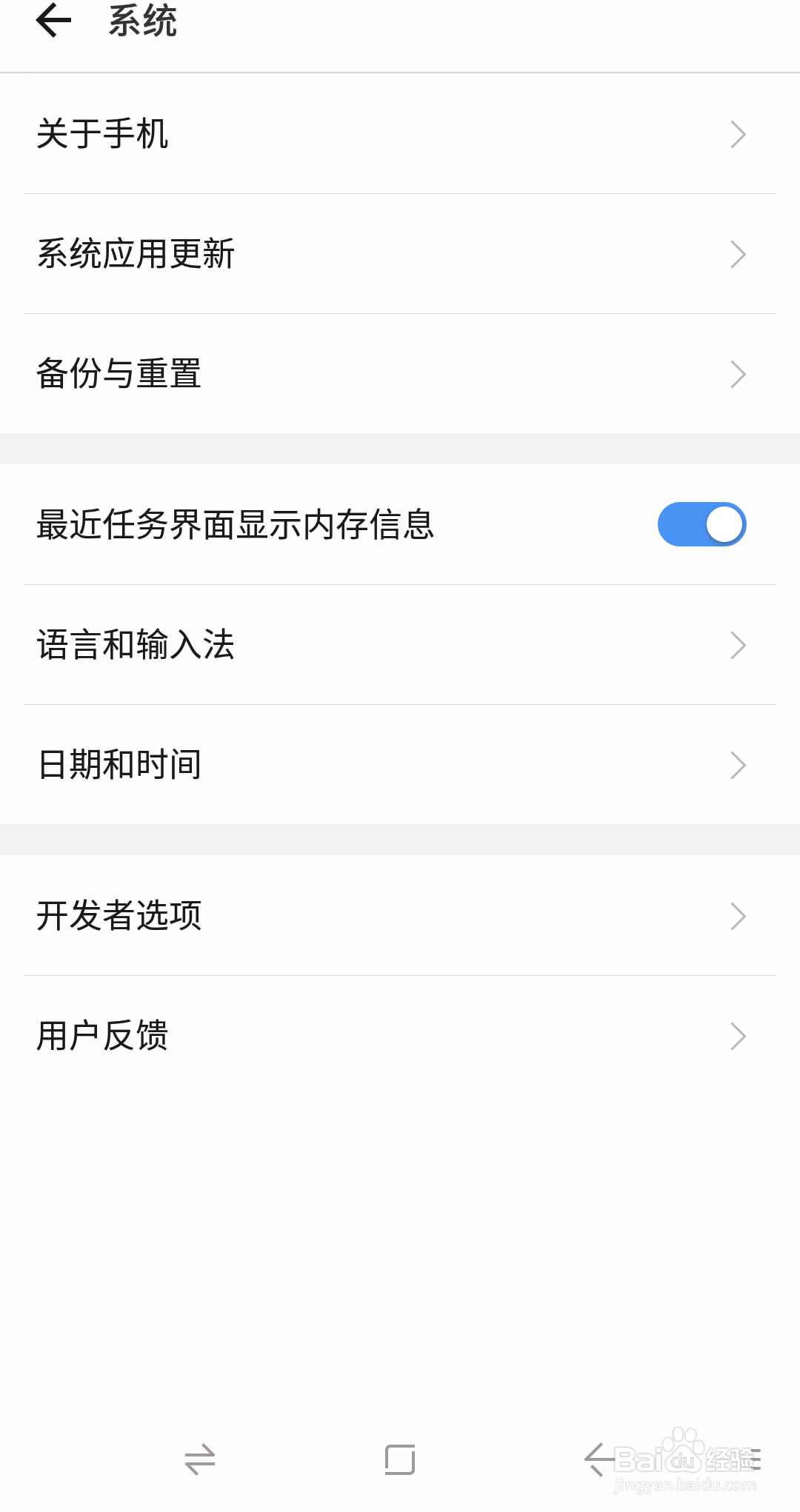Viewport: 800px width, 1512px height.
Task: Tap the recent apps switcher in navigation bar
Action: [200, 1459]
